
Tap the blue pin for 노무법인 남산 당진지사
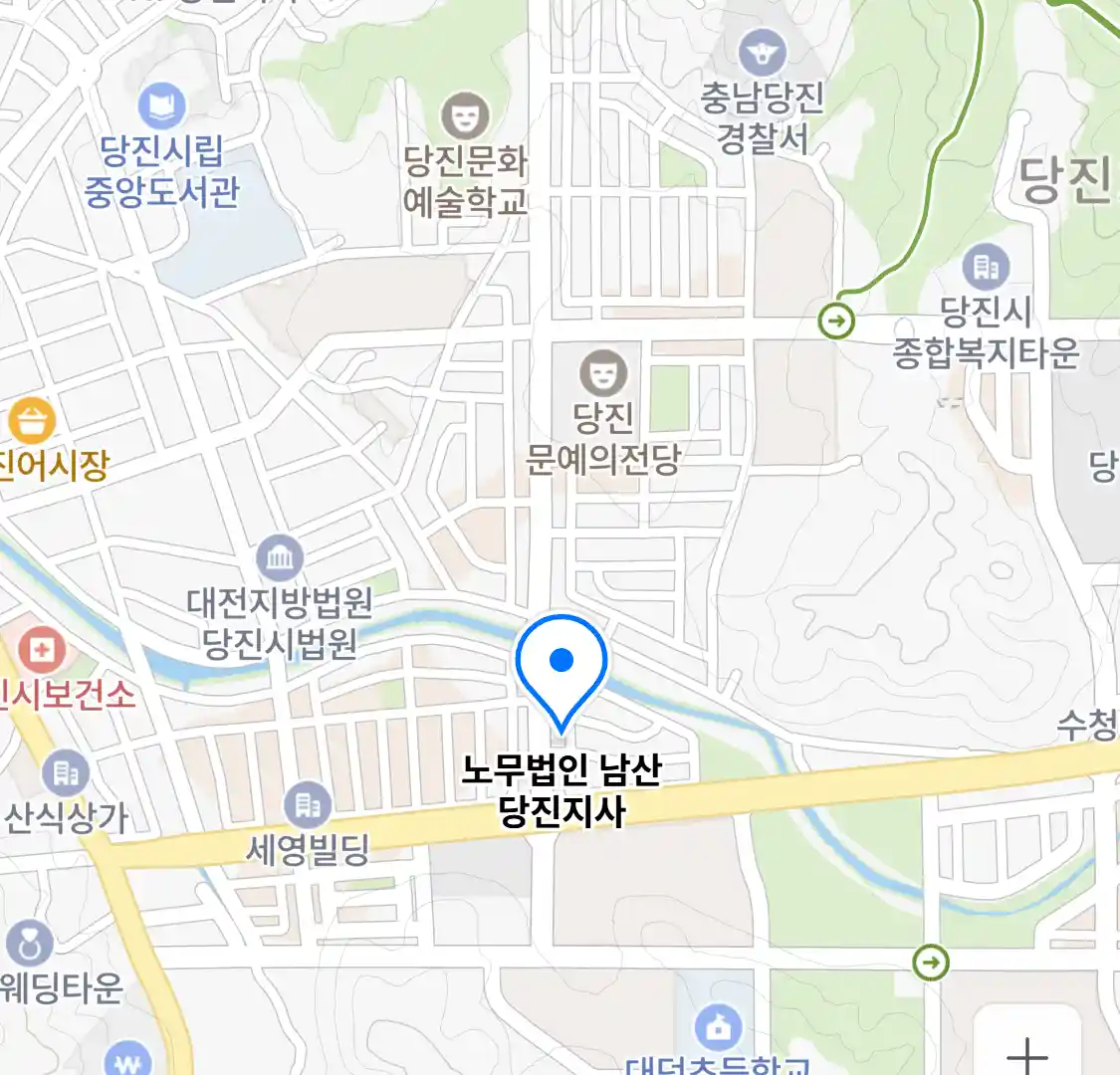pos(561,663)
